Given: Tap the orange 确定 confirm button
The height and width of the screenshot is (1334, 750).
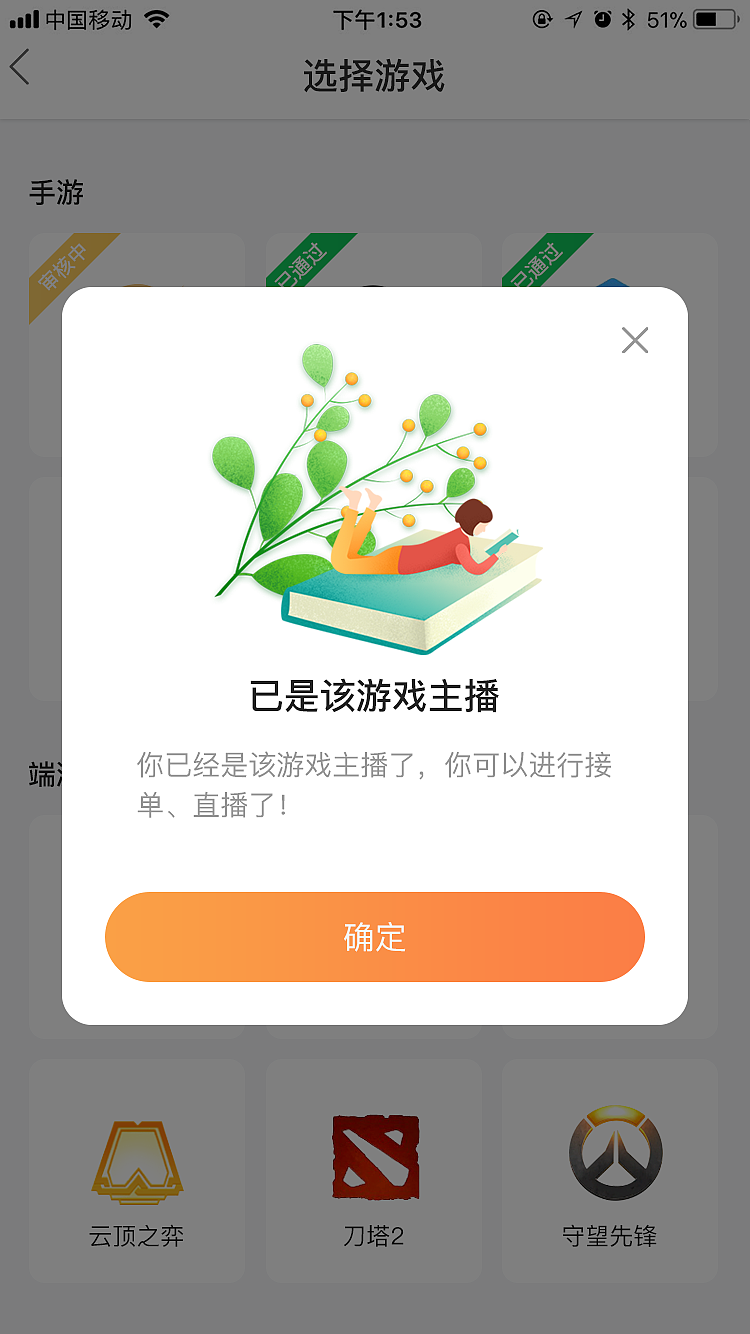Looking at the screenshot, I should pos(375,936).
